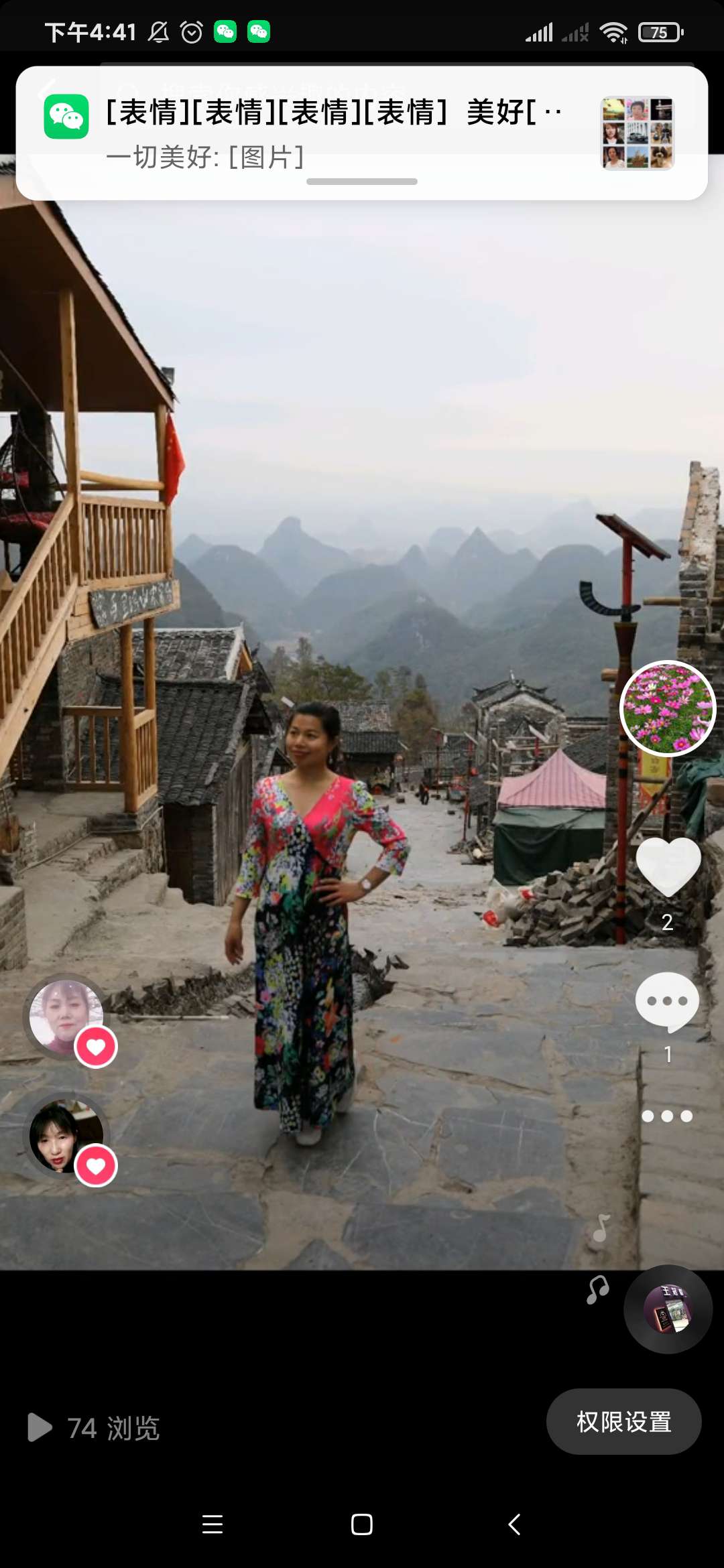Like this video with the heart
The image size is (724, 1568).
(668, 866)
